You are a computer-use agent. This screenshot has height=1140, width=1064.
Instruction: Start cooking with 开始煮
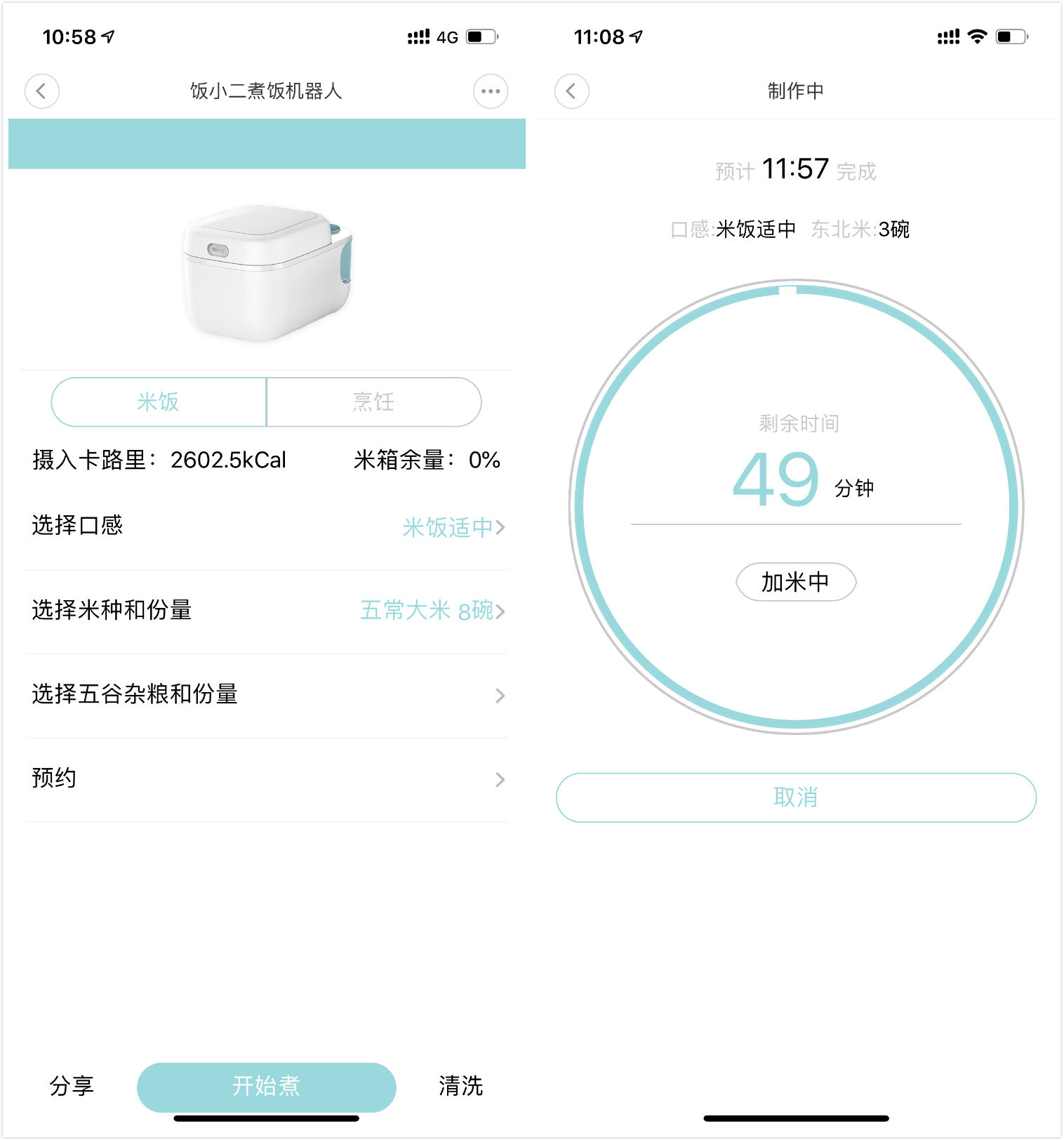pos(267,1086)
